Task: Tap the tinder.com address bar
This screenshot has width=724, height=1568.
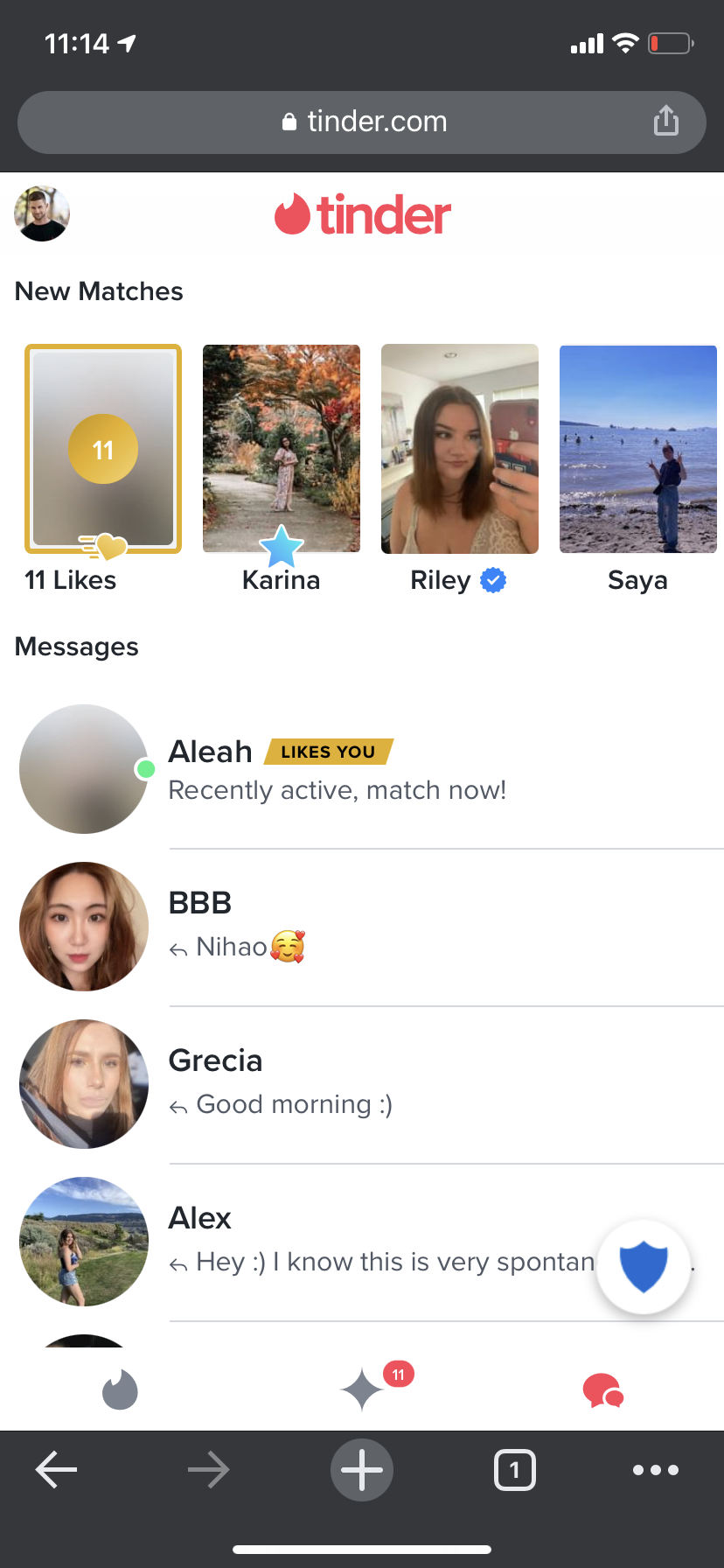Action: [x=362, y=122]
